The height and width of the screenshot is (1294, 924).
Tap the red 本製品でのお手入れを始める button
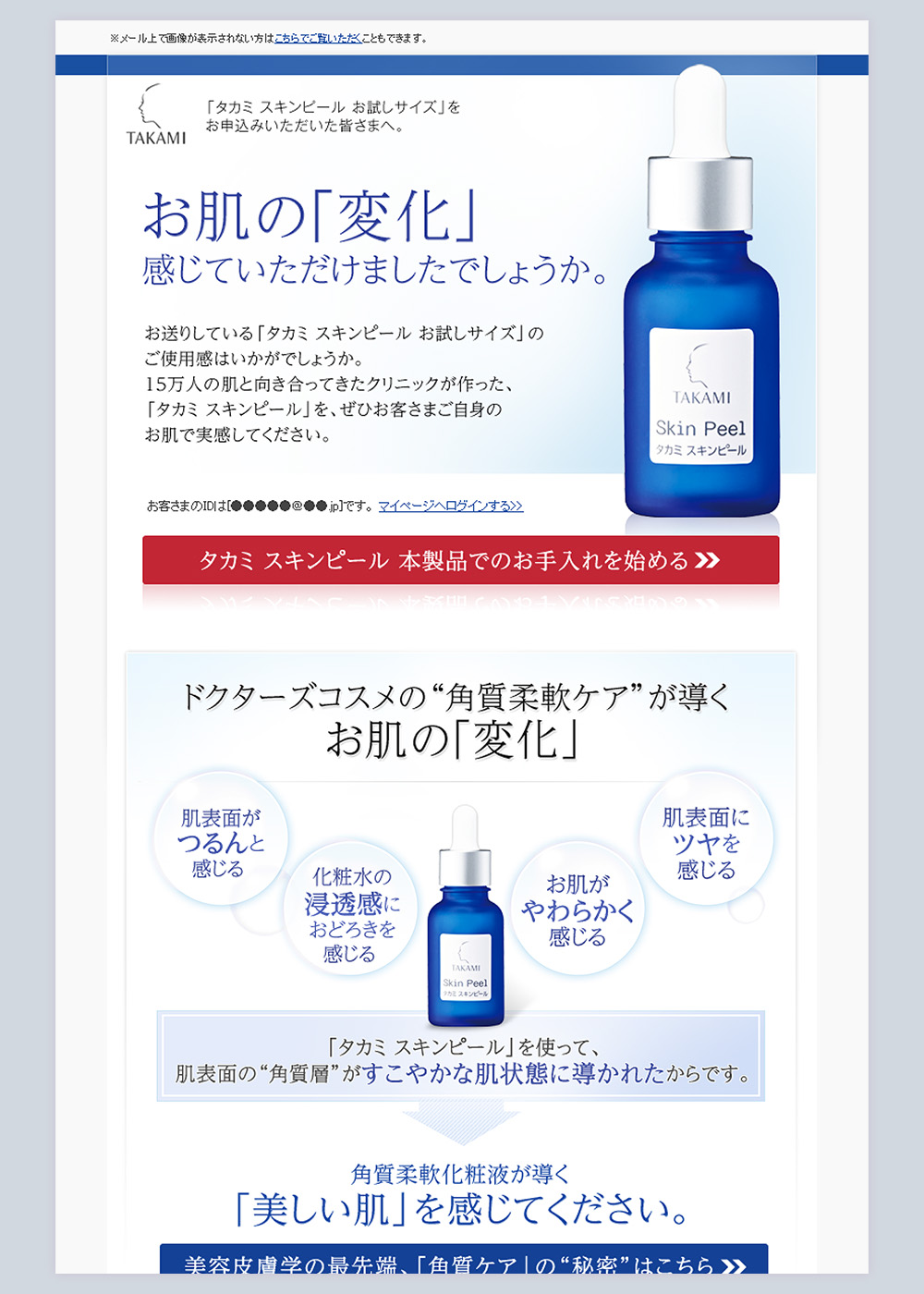460,560
